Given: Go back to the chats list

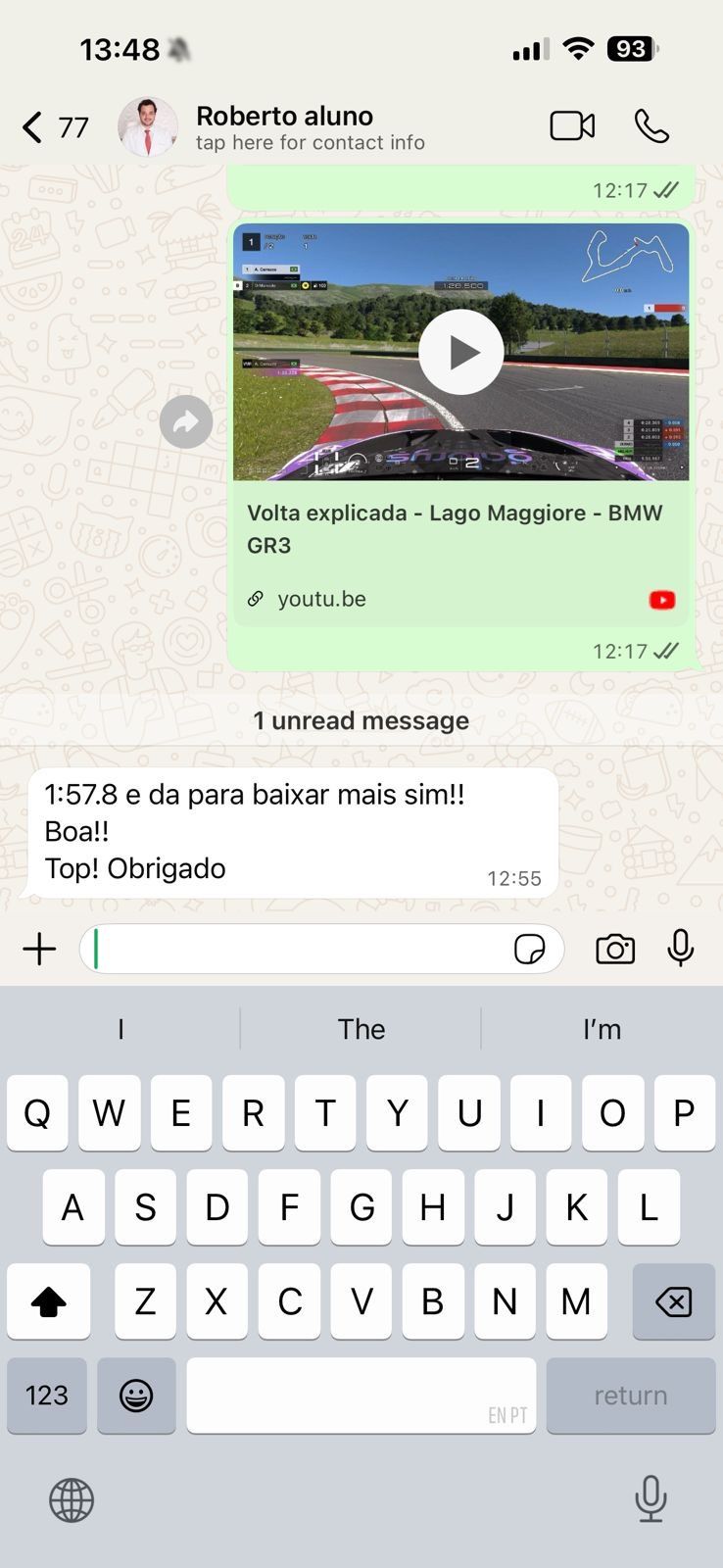Looking at the screenshot, I should [33, 127].
